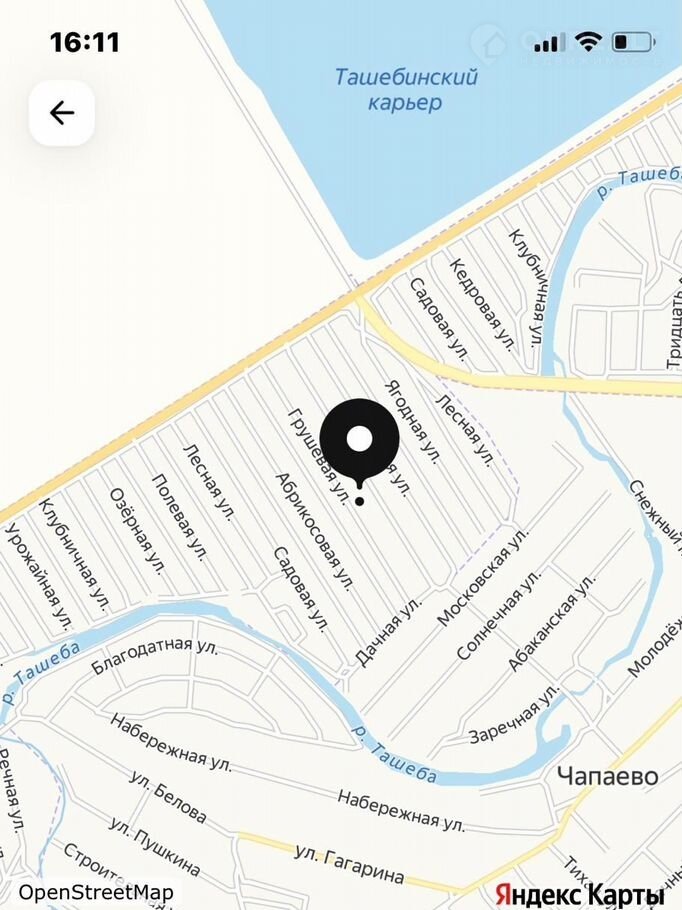
Task: Tap the black location pin marker
Action: pyautogui.click(x=359, y=441)
